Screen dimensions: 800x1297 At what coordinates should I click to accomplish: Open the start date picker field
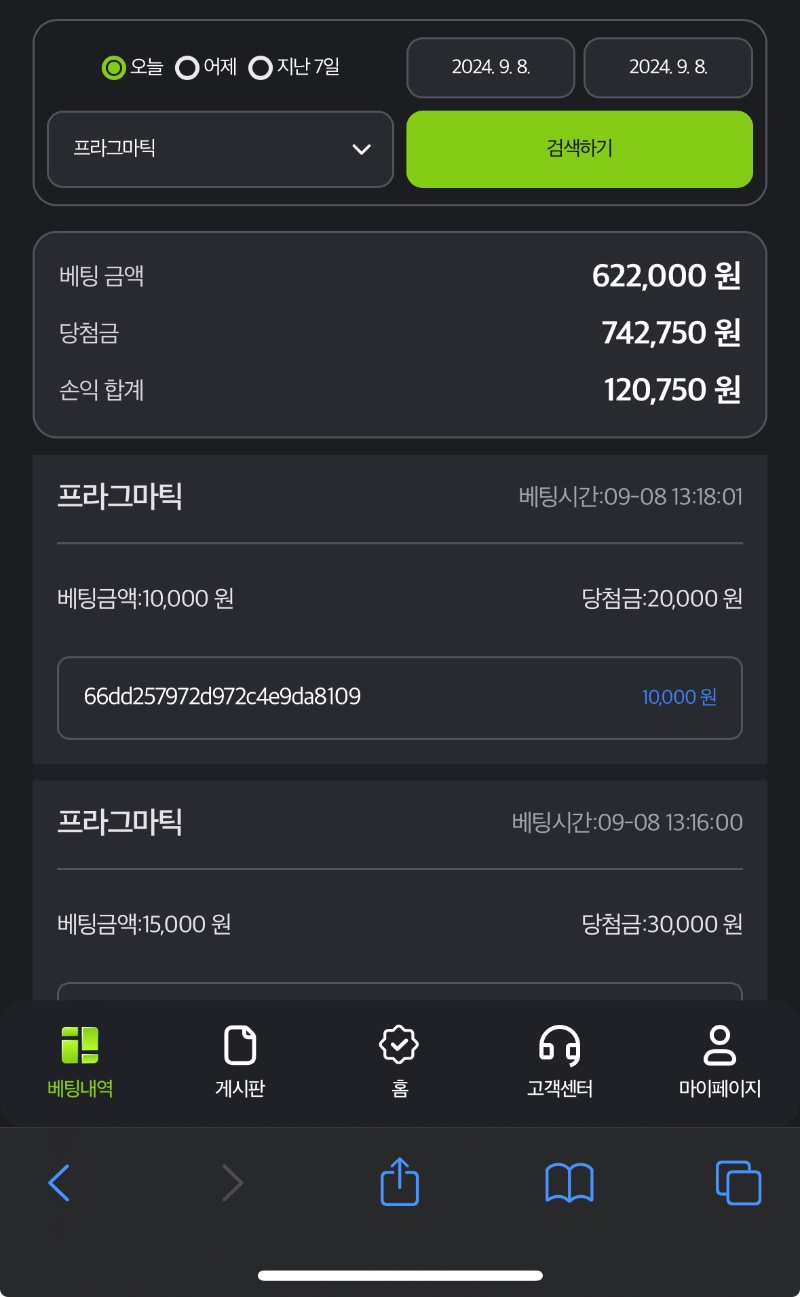[x=490, y=68]
